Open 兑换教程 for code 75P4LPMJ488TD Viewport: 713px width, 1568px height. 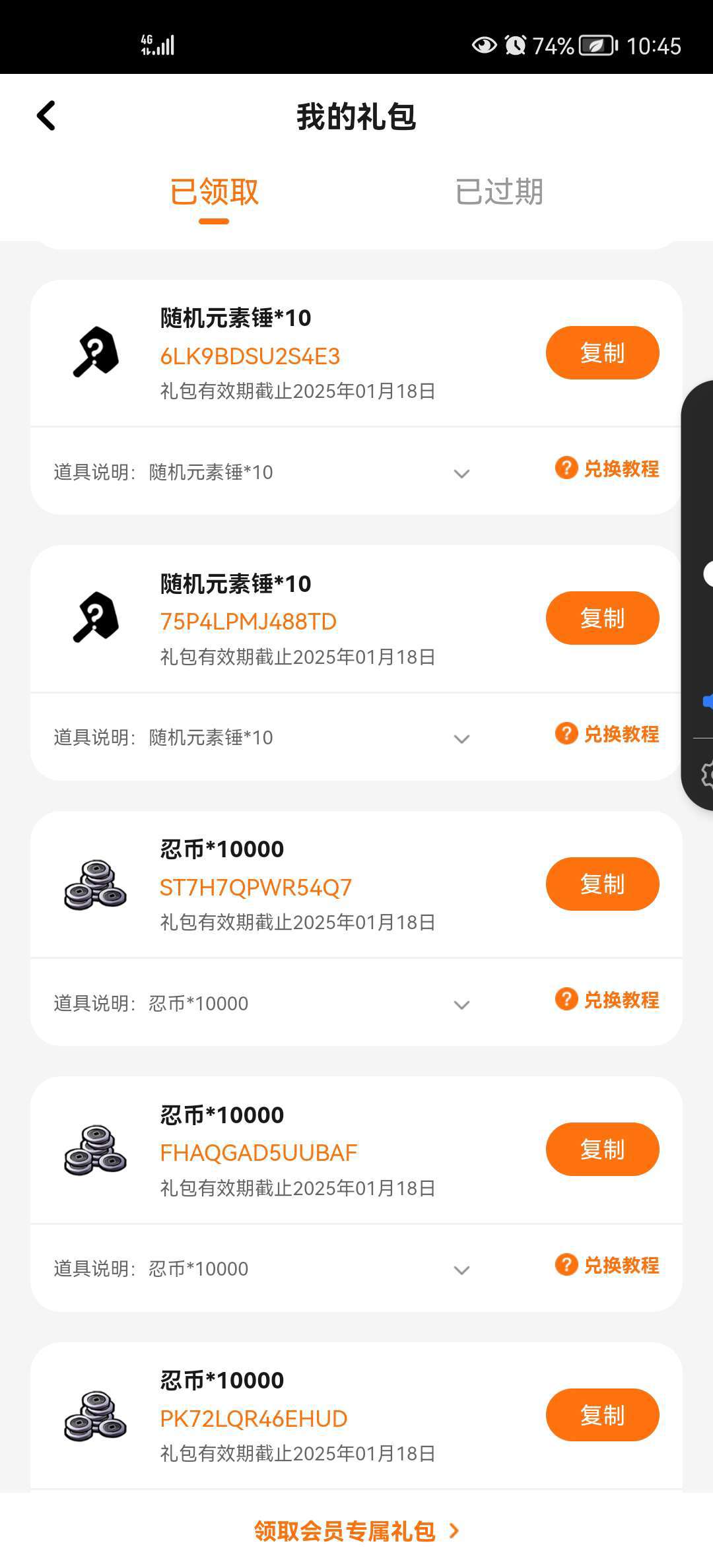tap(607, 734)
